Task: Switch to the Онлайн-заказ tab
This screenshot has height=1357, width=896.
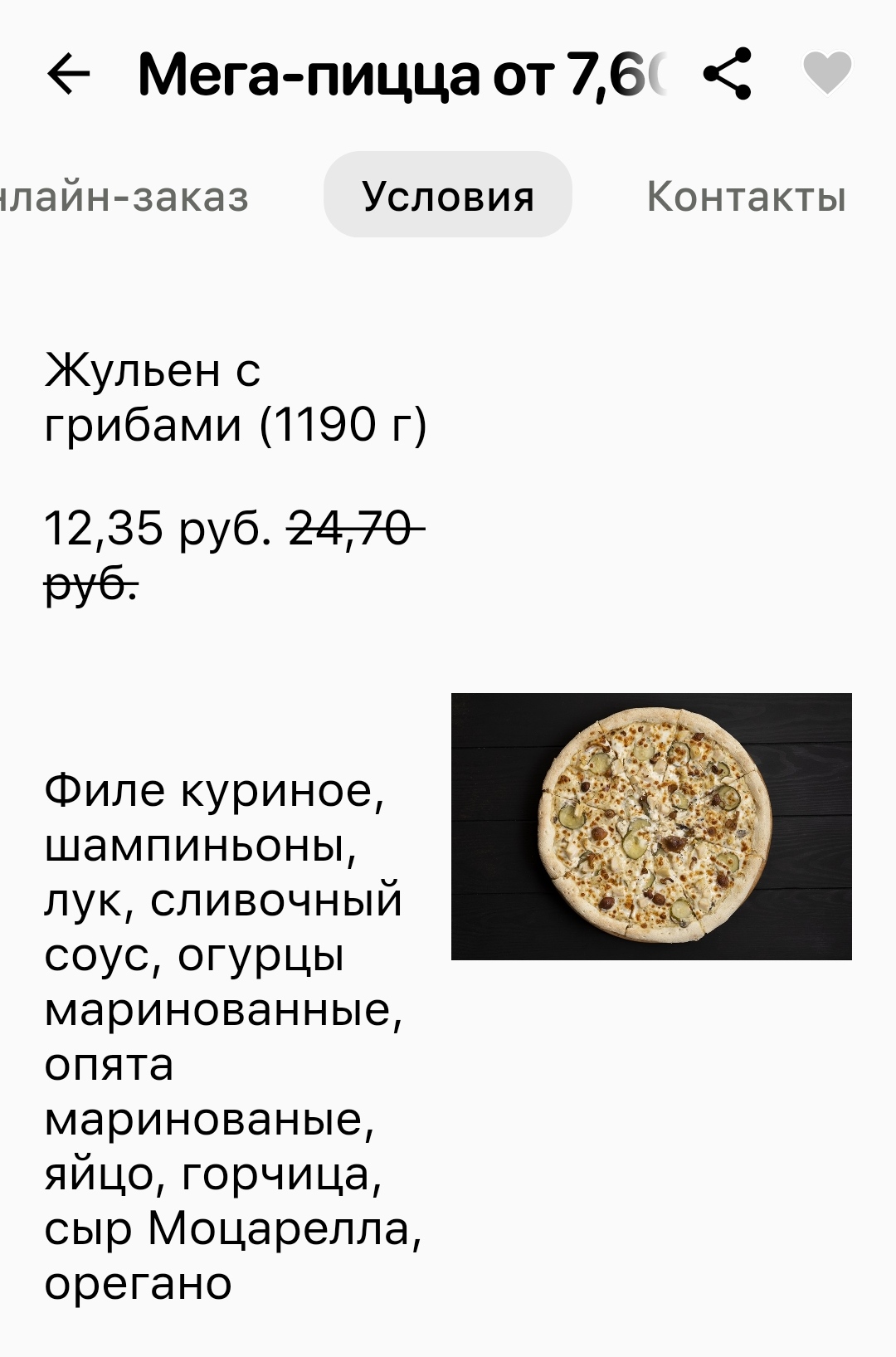Action: coord(124,197)
